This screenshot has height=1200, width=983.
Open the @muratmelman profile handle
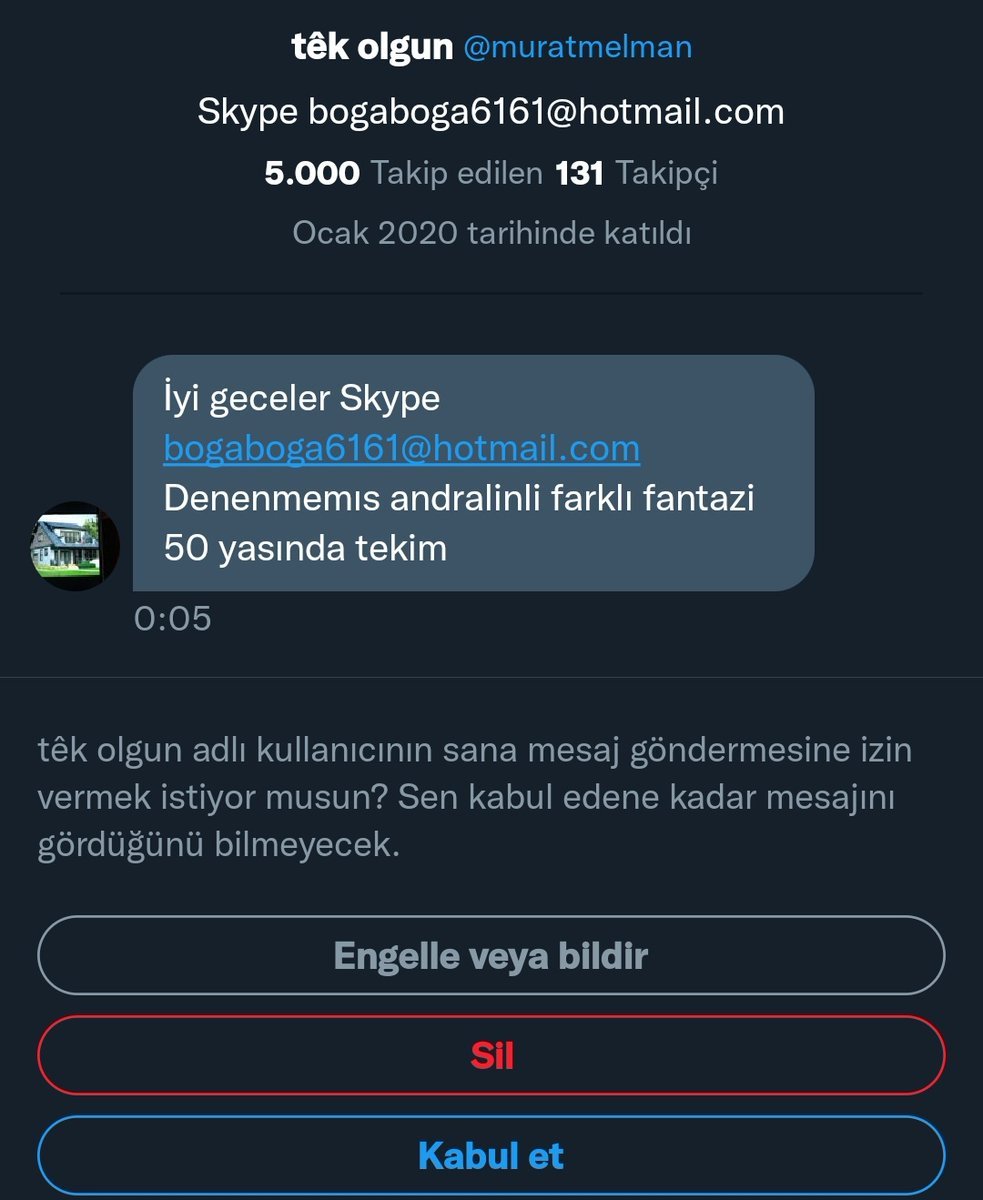pyautogui.click(x=577, y=47)
